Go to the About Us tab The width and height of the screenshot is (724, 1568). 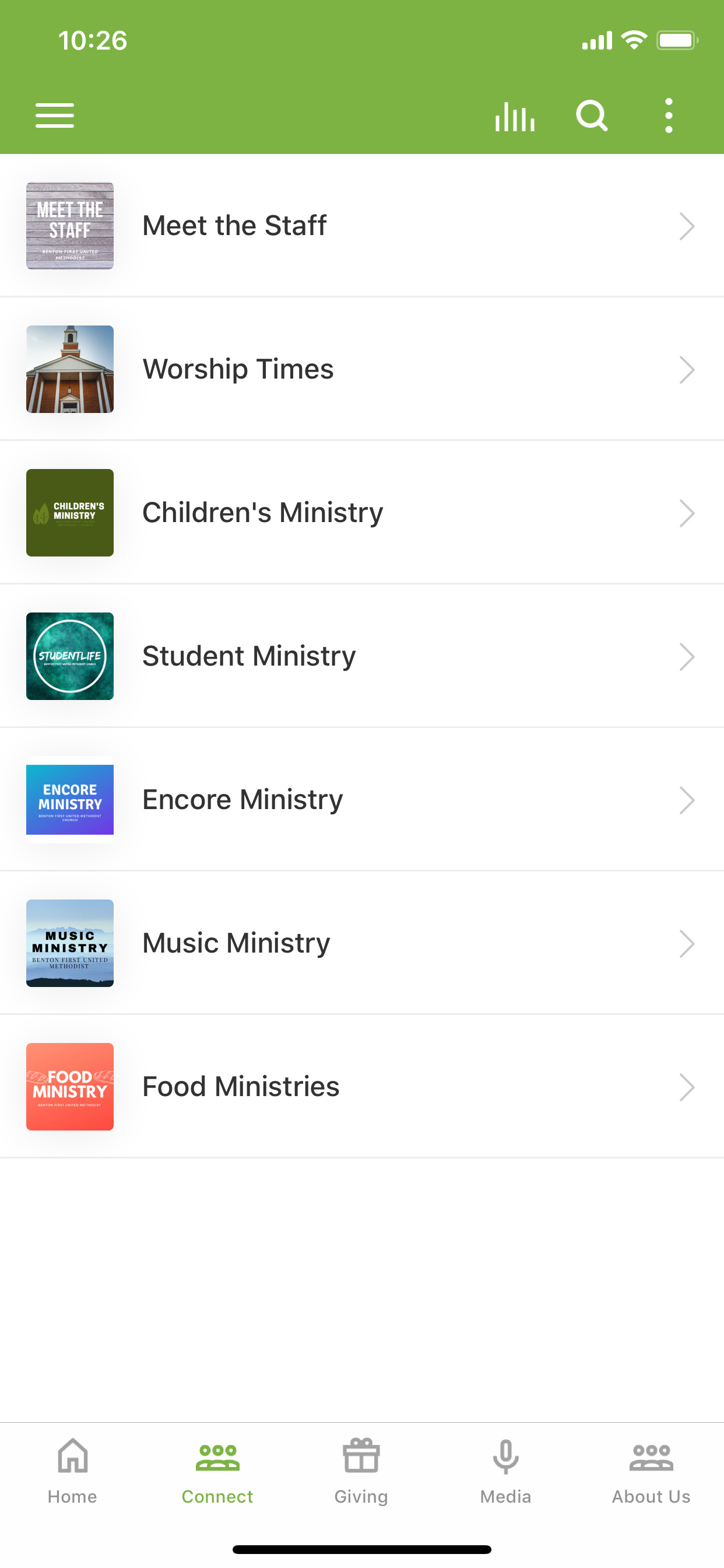651,1471
